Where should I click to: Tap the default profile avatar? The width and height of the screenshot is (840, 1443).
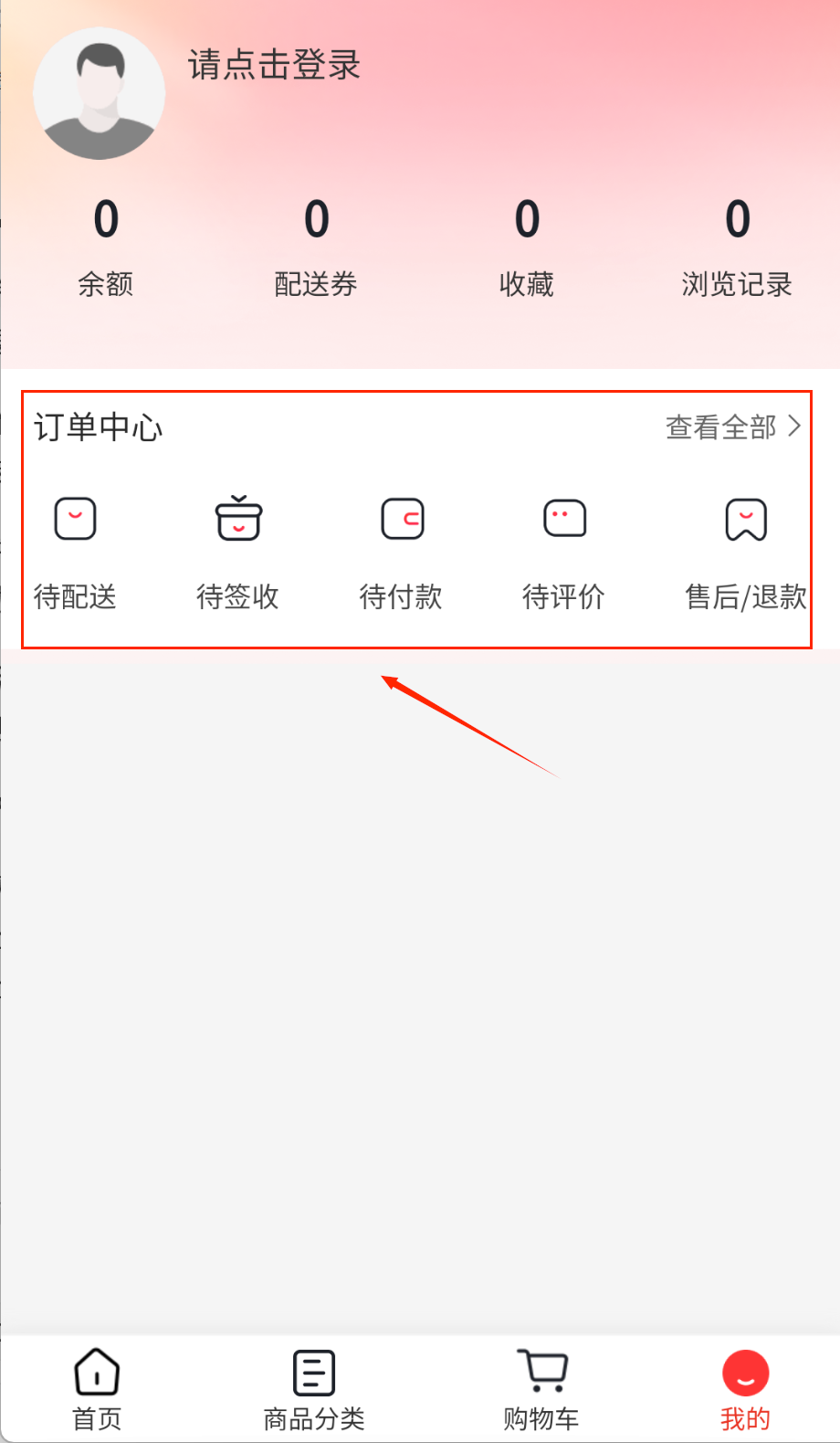point(100,94)
